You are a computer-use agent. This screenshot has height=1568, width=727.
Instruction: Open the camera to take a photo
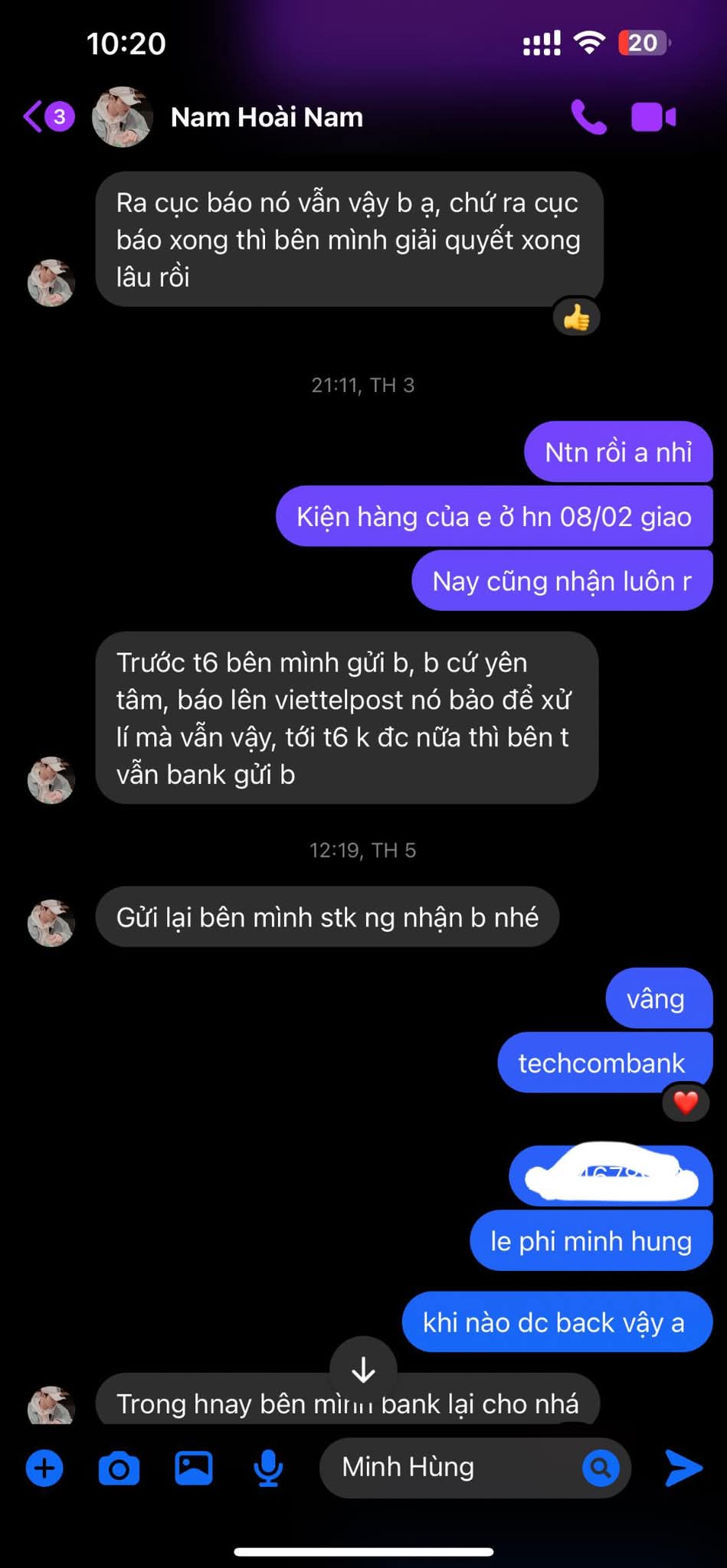click(119, 1468)
